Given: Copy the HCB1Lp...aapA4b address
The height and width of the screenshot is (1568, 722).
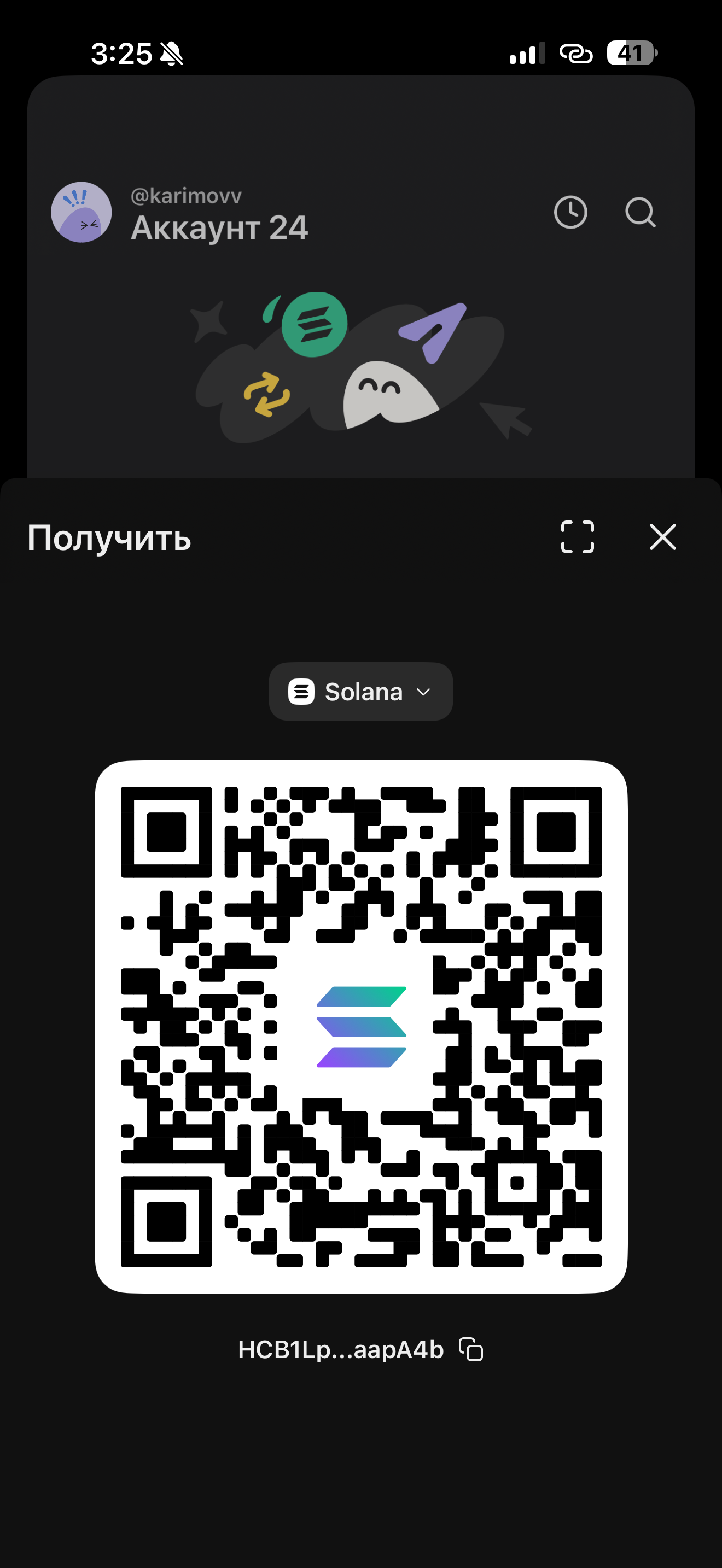Looking at the screenshot, I should click(x=470, y=1349).
